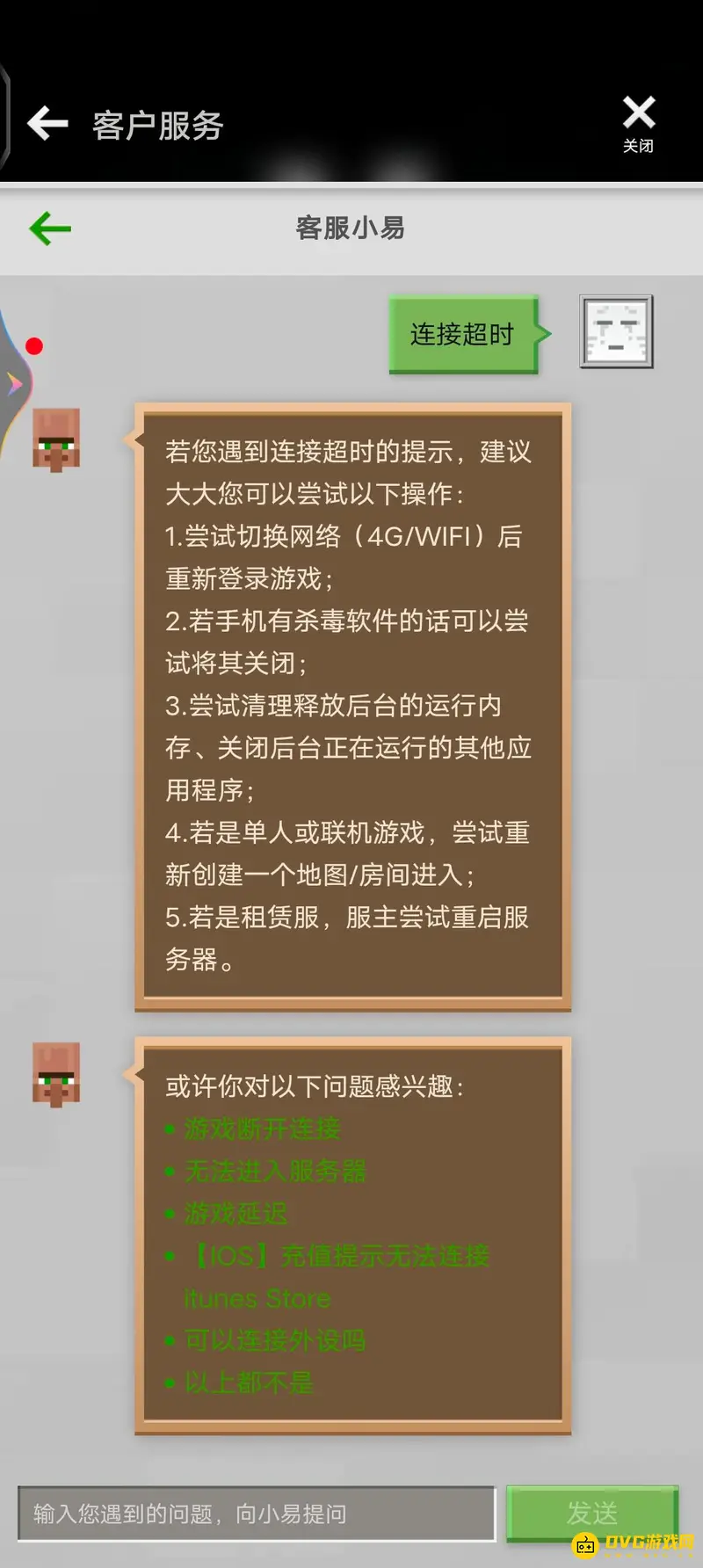Screen dimensions: 703x1568
Task: Focus the 输入您遇到的问题 input field
Action: point(256,1514)
